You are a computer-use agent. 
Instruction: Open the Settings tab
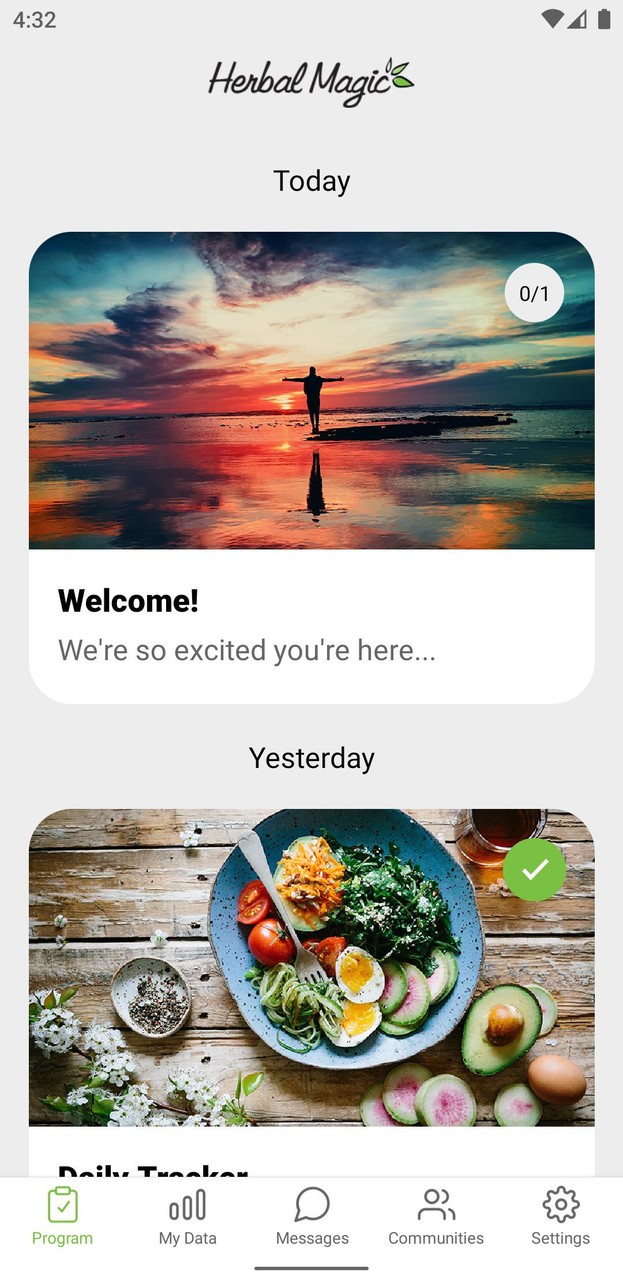(560, 1217)
